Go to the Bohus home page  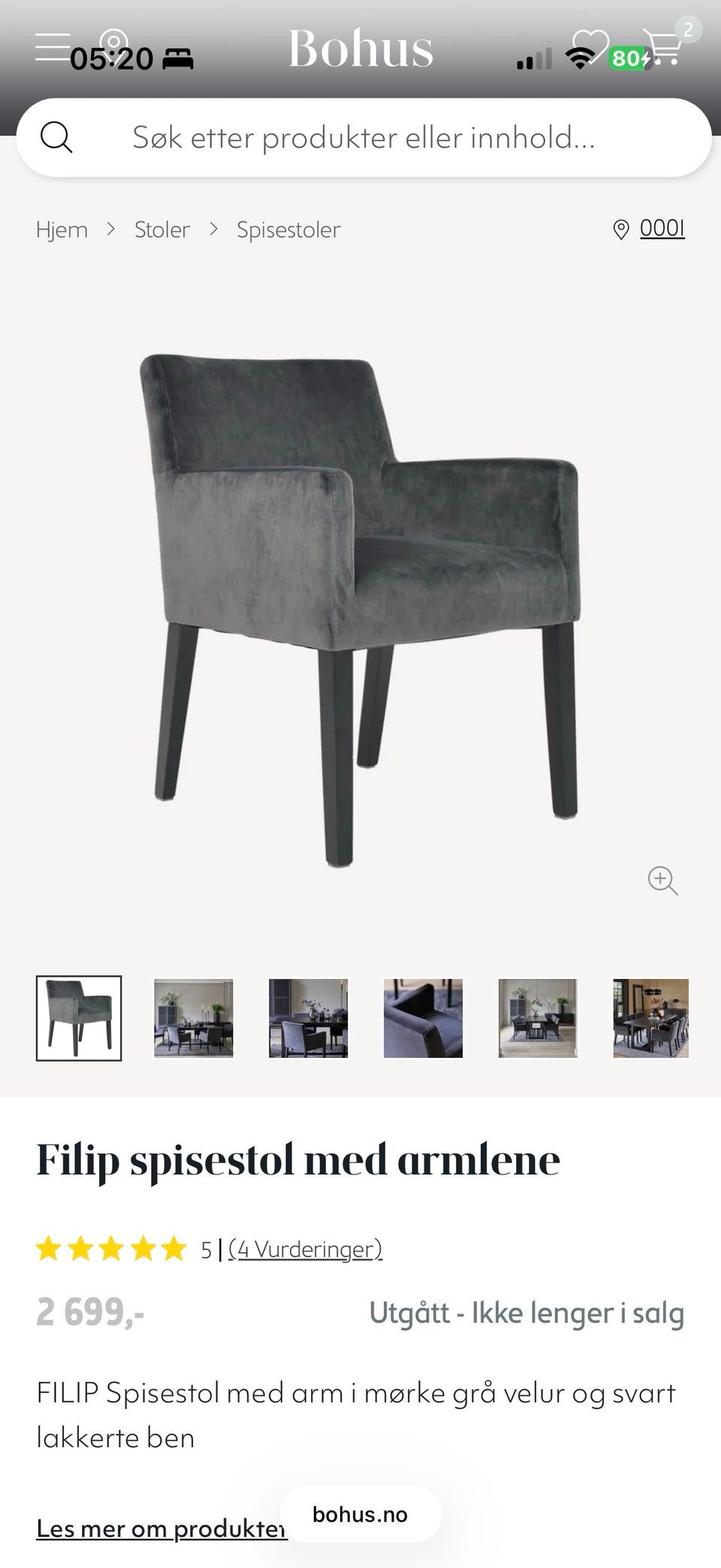coord(360,49)
